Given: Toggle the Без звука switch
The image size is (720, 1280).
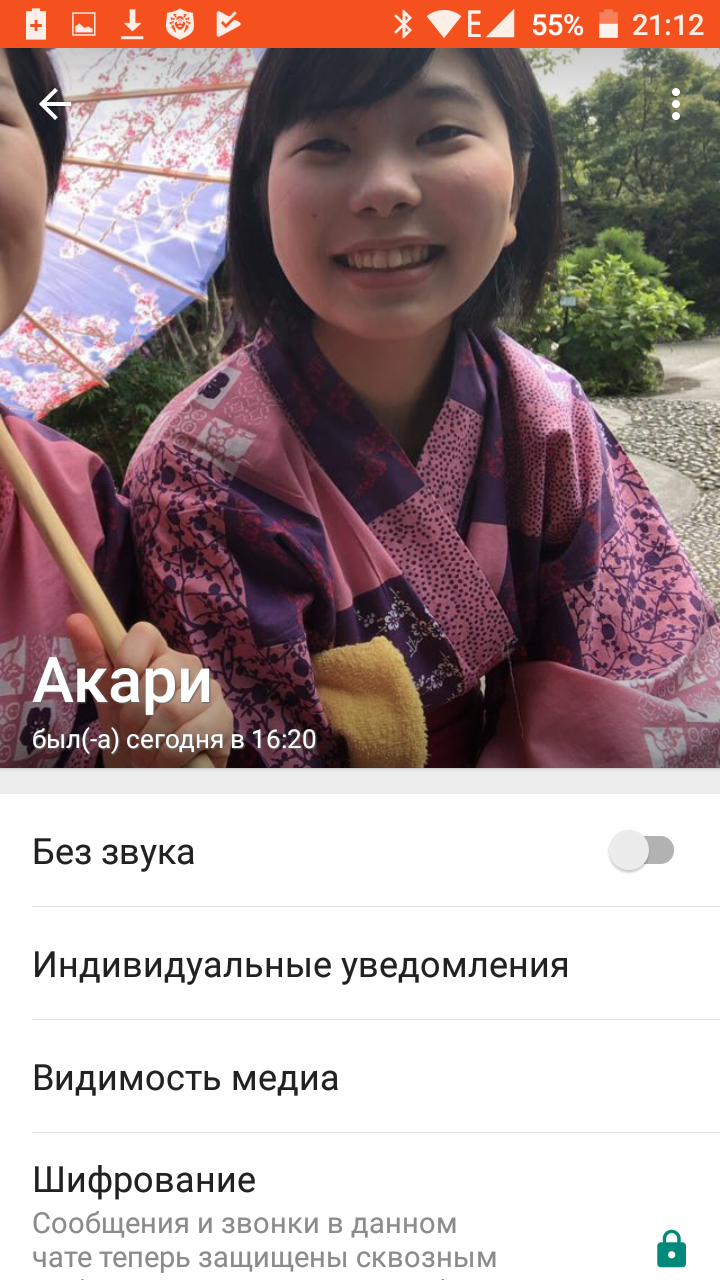Looking at the screenshot, I should point(642,851).
